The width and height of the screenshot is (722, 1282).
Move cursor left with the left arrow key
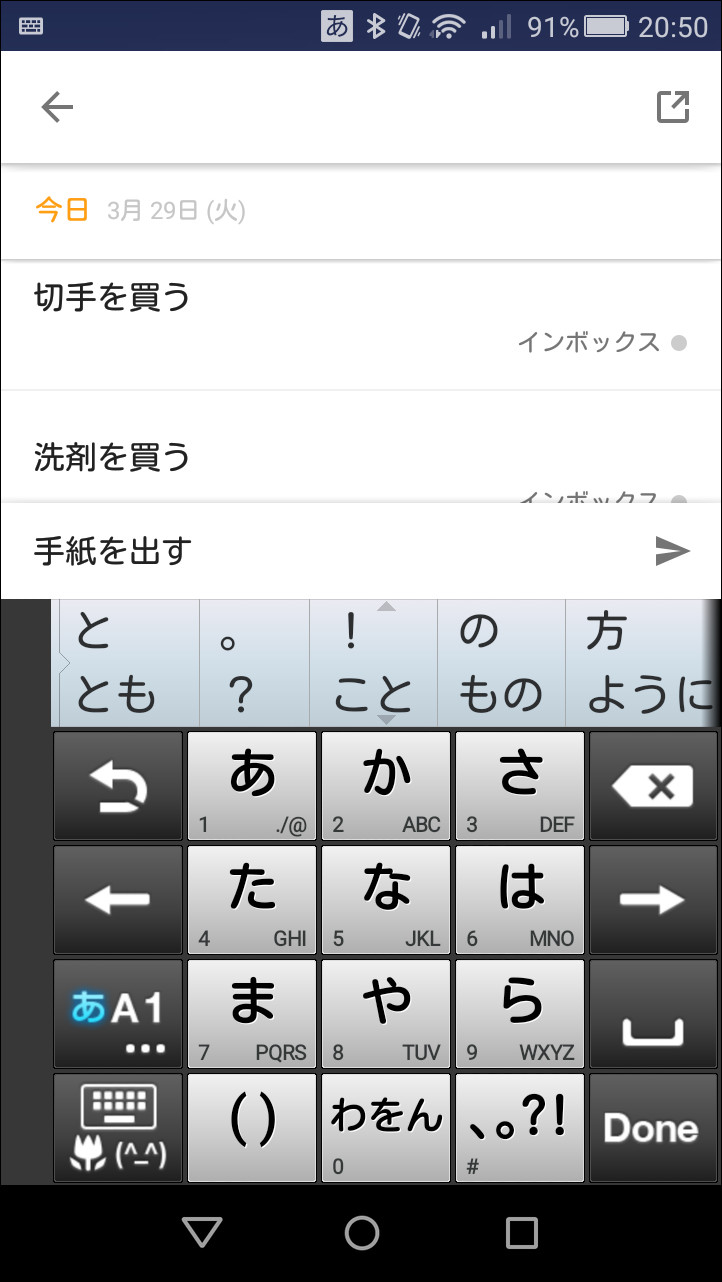tap(118, 899)
